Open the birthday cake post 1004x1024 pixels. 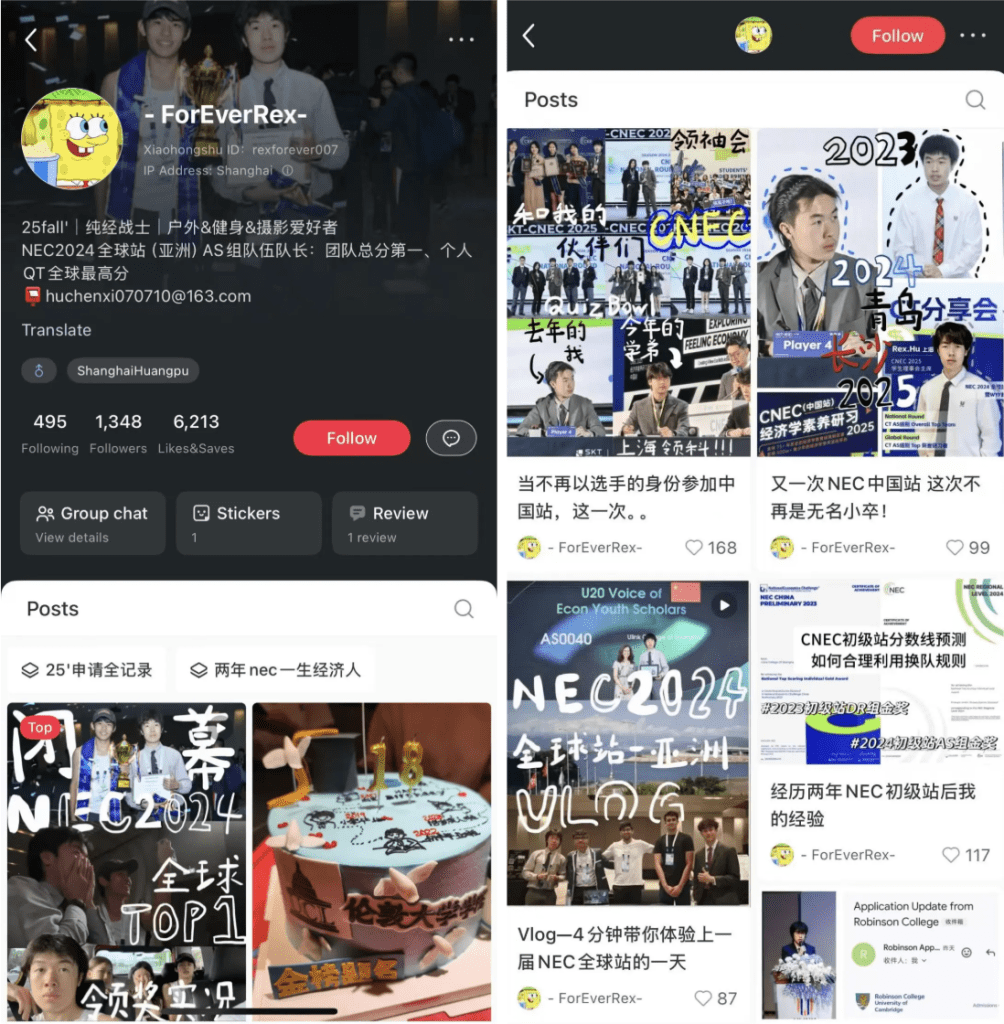(371, 860)
